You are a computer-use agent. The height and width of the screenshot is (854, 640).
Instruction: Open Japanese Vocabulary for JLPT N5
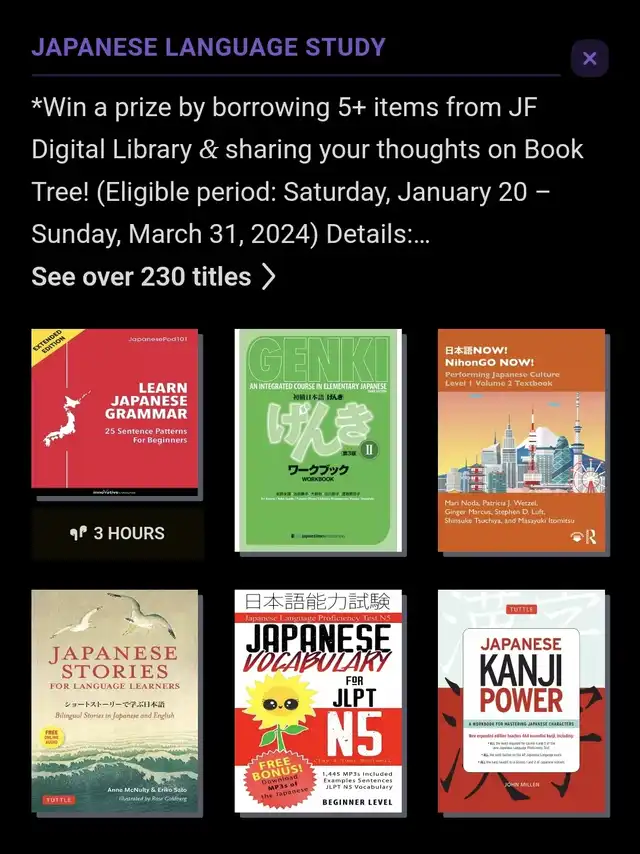pos(318,698)
